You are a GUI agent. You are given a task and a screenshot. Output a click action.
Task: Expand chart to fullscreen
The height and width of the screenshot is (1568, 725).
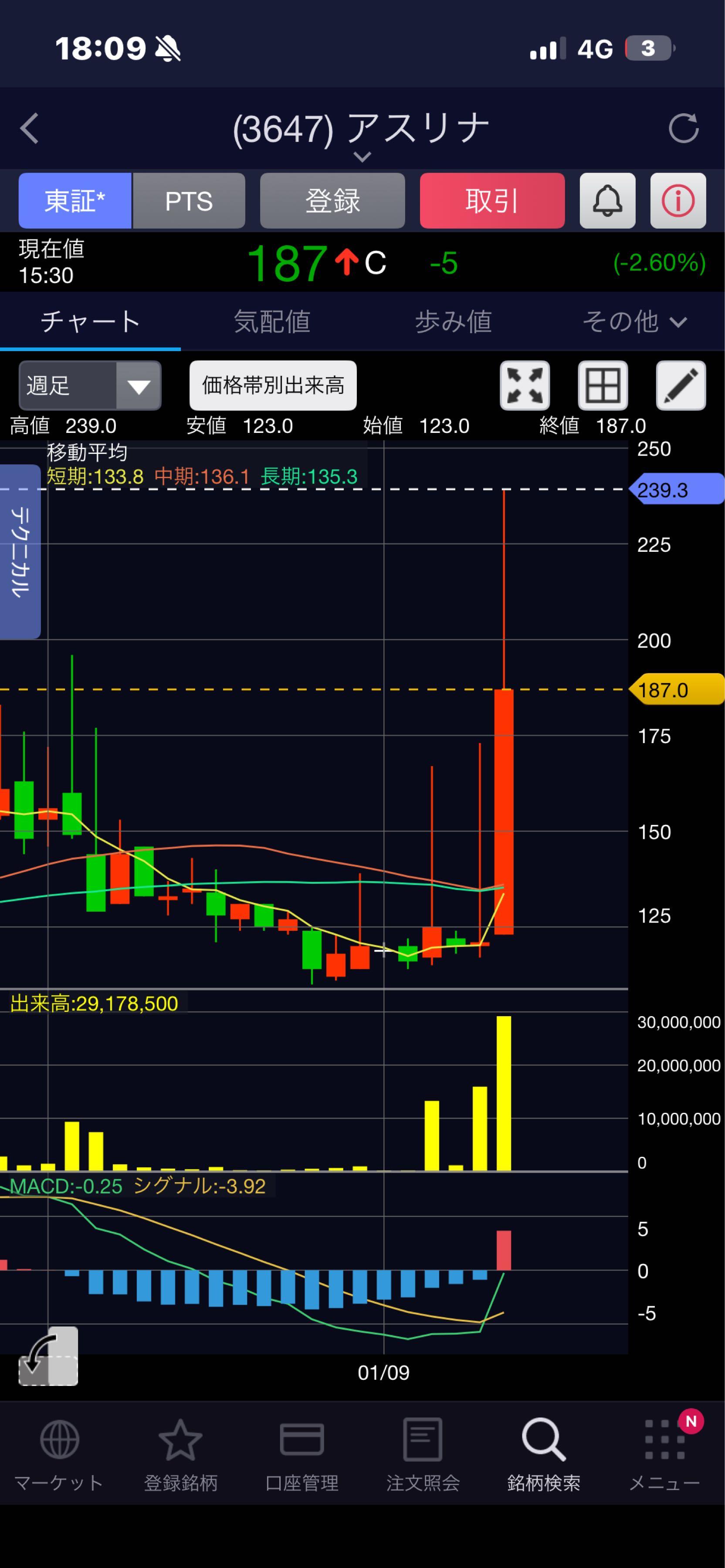click(x=524, y=385)
